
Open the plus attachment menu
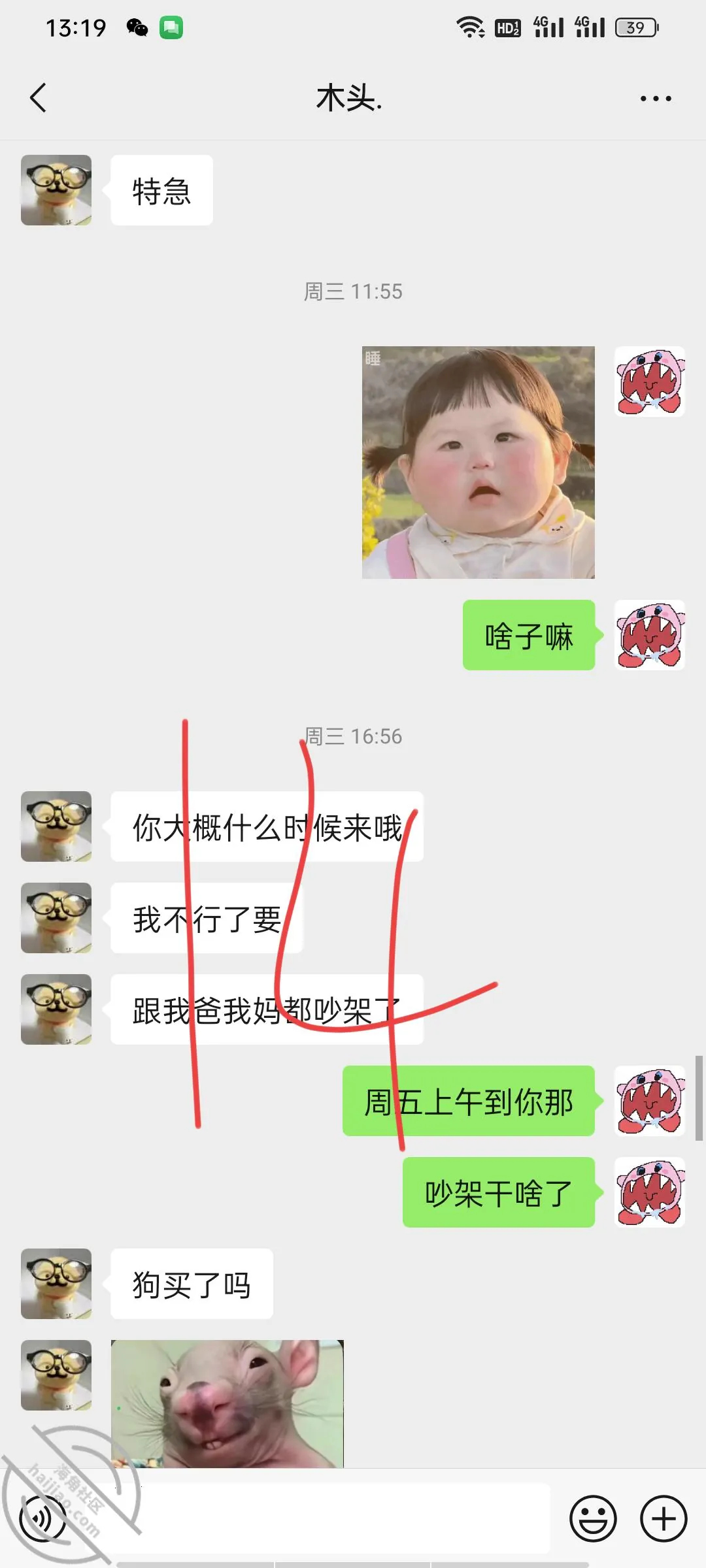pyautogui.click(x=664, y=1519)
